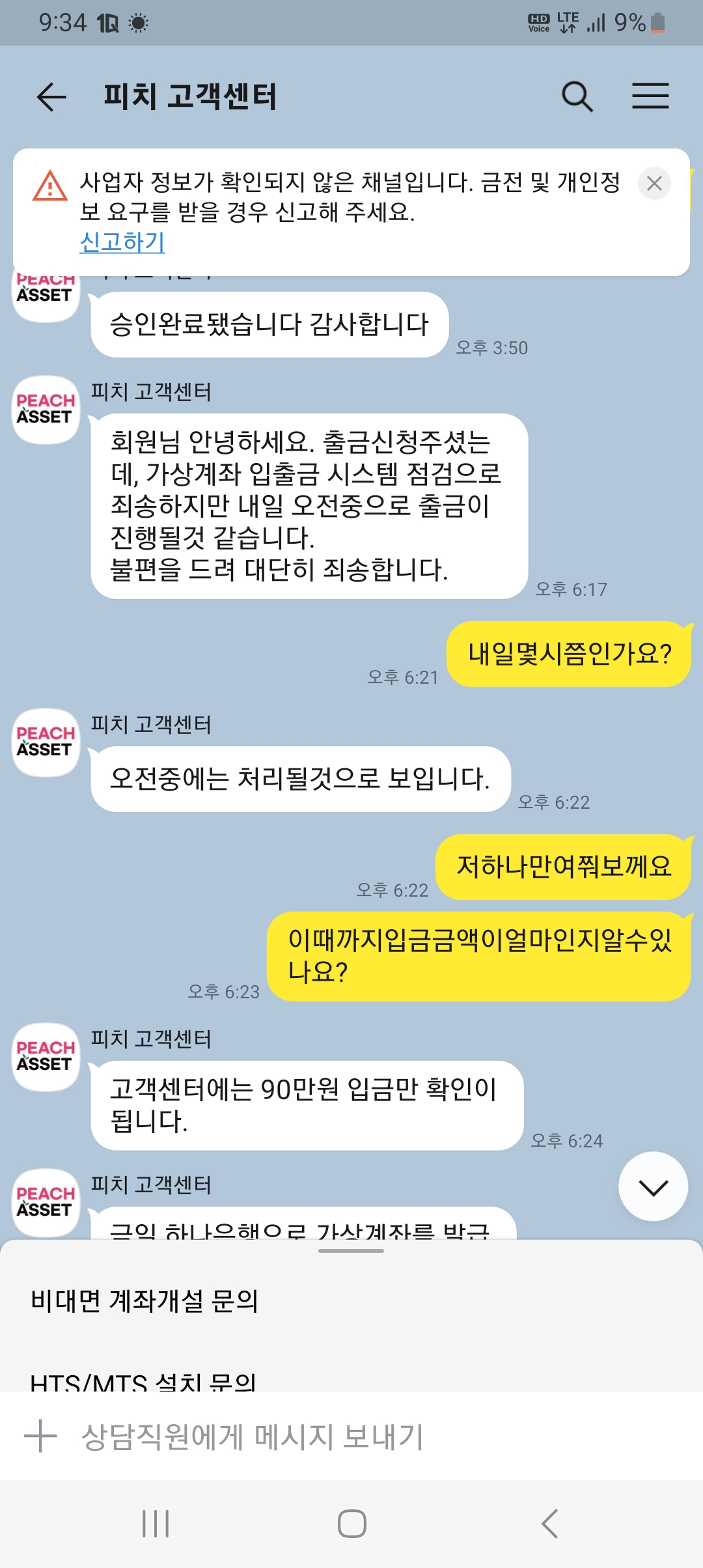Open the plus attachment menu
This screenshot has height=1568, width=703.
point(40,1436)
